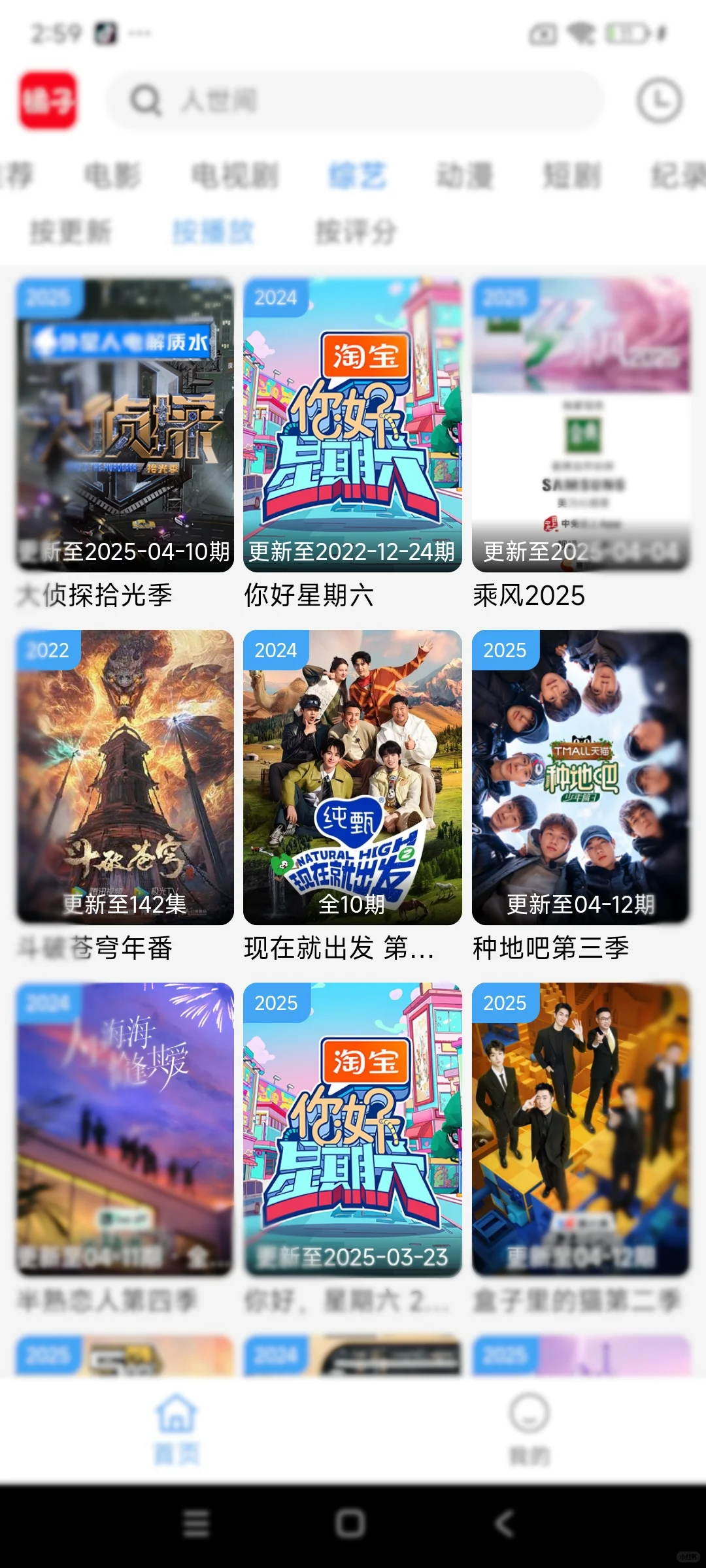Open 种地吧第三季 card
The height and width of the screenshot is (1568, 706).
pyautogui.click(x=580, y=777)
